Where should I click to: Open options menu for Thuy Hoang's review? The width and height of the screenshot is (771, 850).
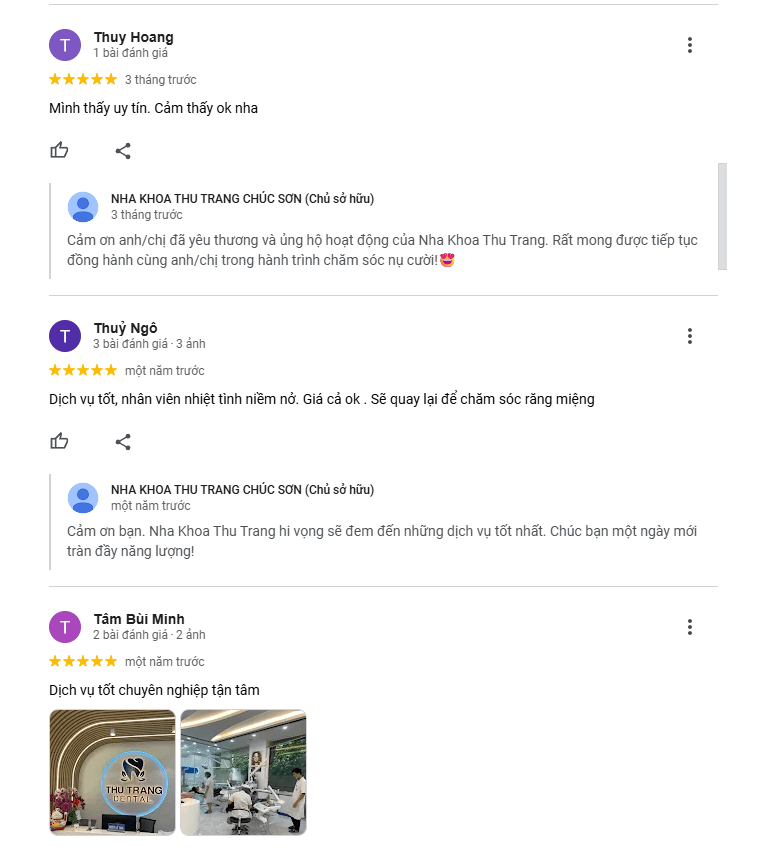(690, 45)
